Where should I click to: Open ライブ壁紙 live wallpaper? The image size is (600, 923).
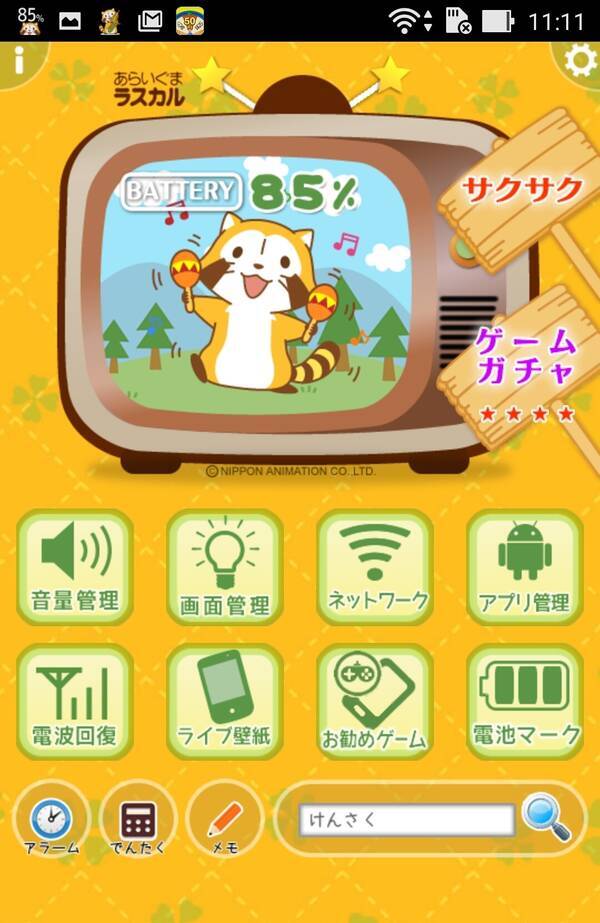point(225,701)
